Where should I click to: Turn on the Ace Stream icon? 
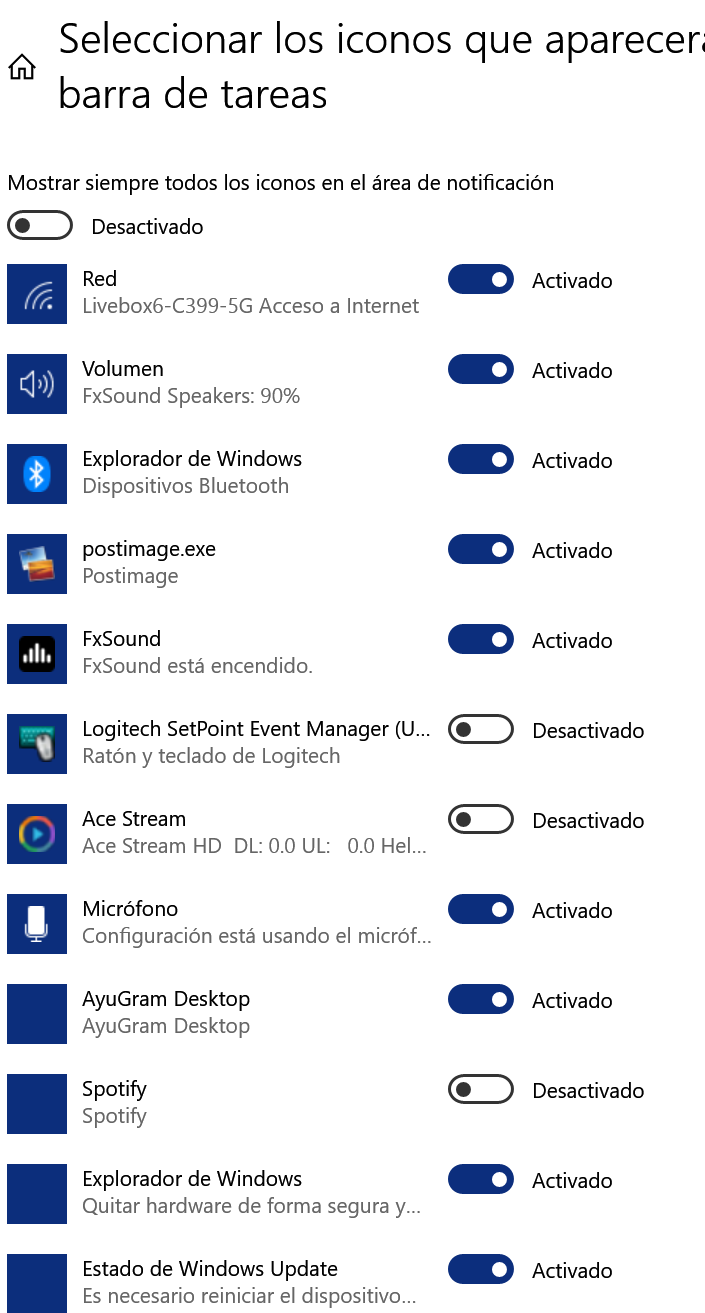pyautogui.click(x=481, y=820)
